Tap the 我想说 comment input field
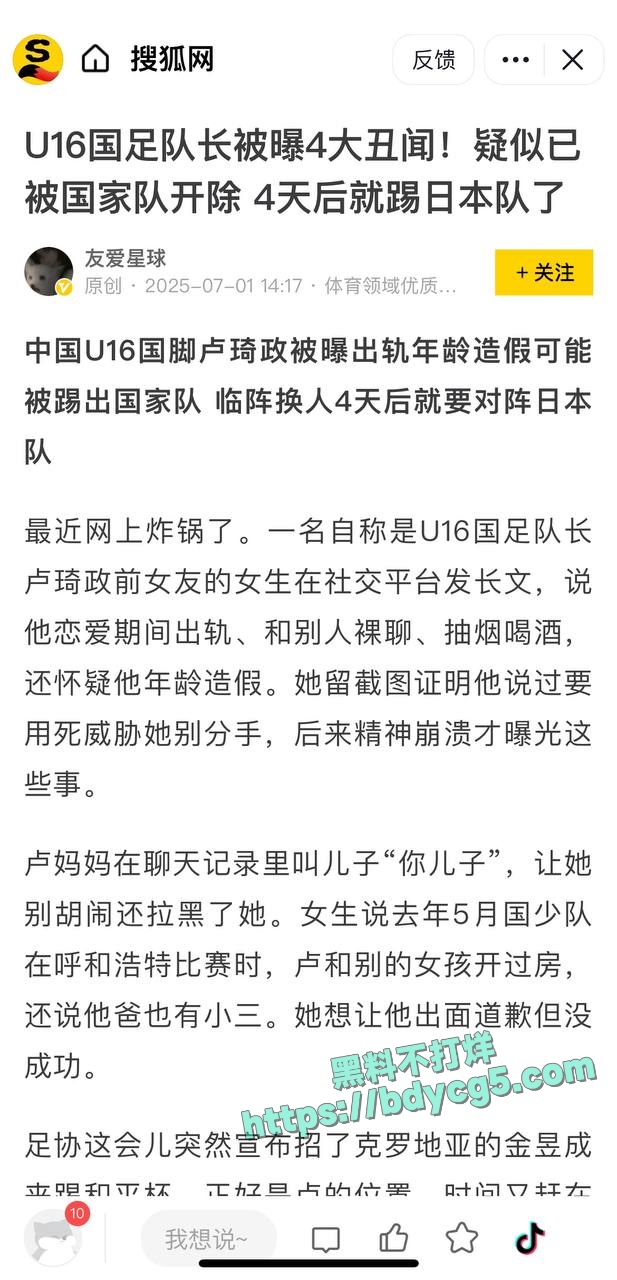This screenshot has height=1280, width=617. pyautogui.click(x=208, y=1239)
